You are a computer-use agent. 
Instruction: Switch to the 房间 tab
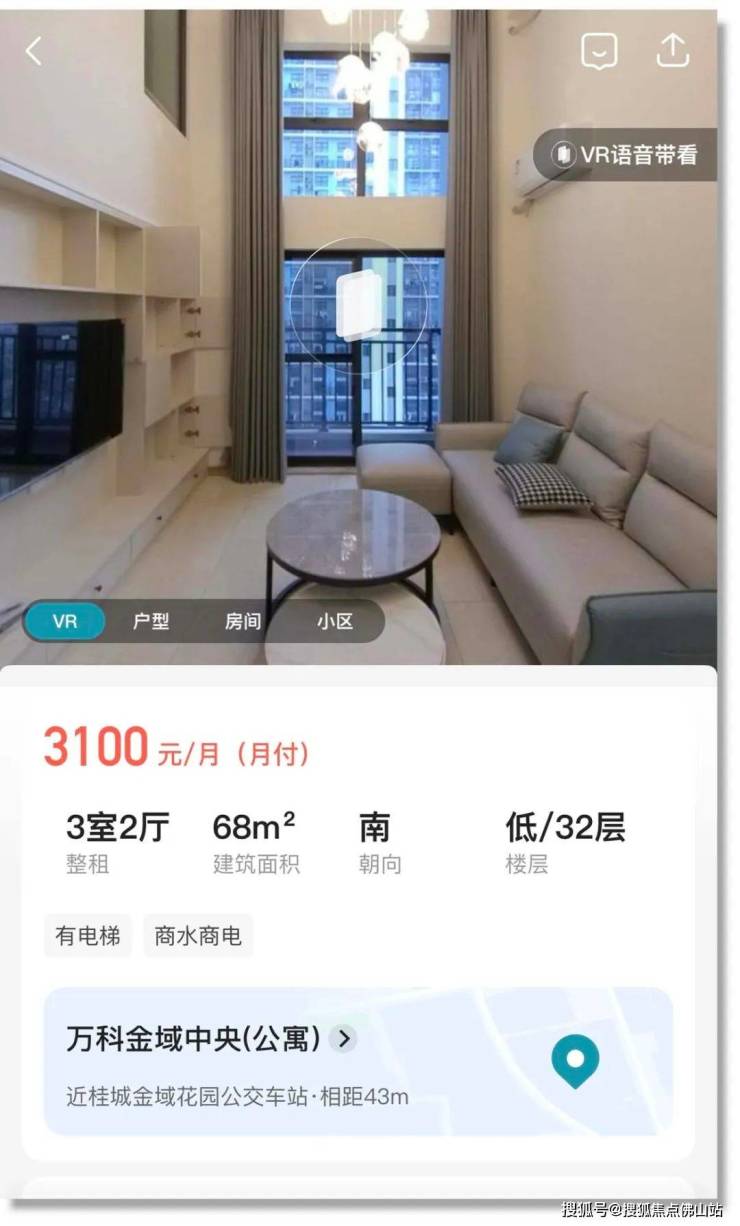[242, 621]
